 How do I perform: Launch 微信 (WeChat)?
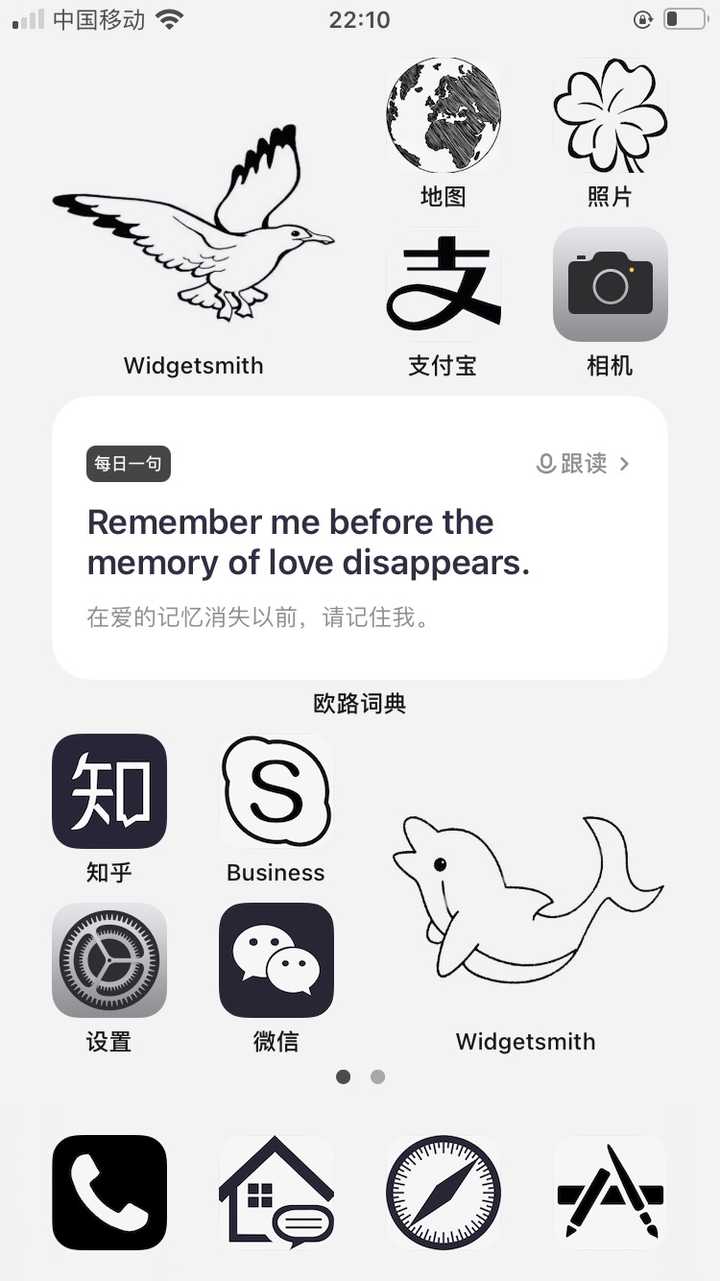276,960
